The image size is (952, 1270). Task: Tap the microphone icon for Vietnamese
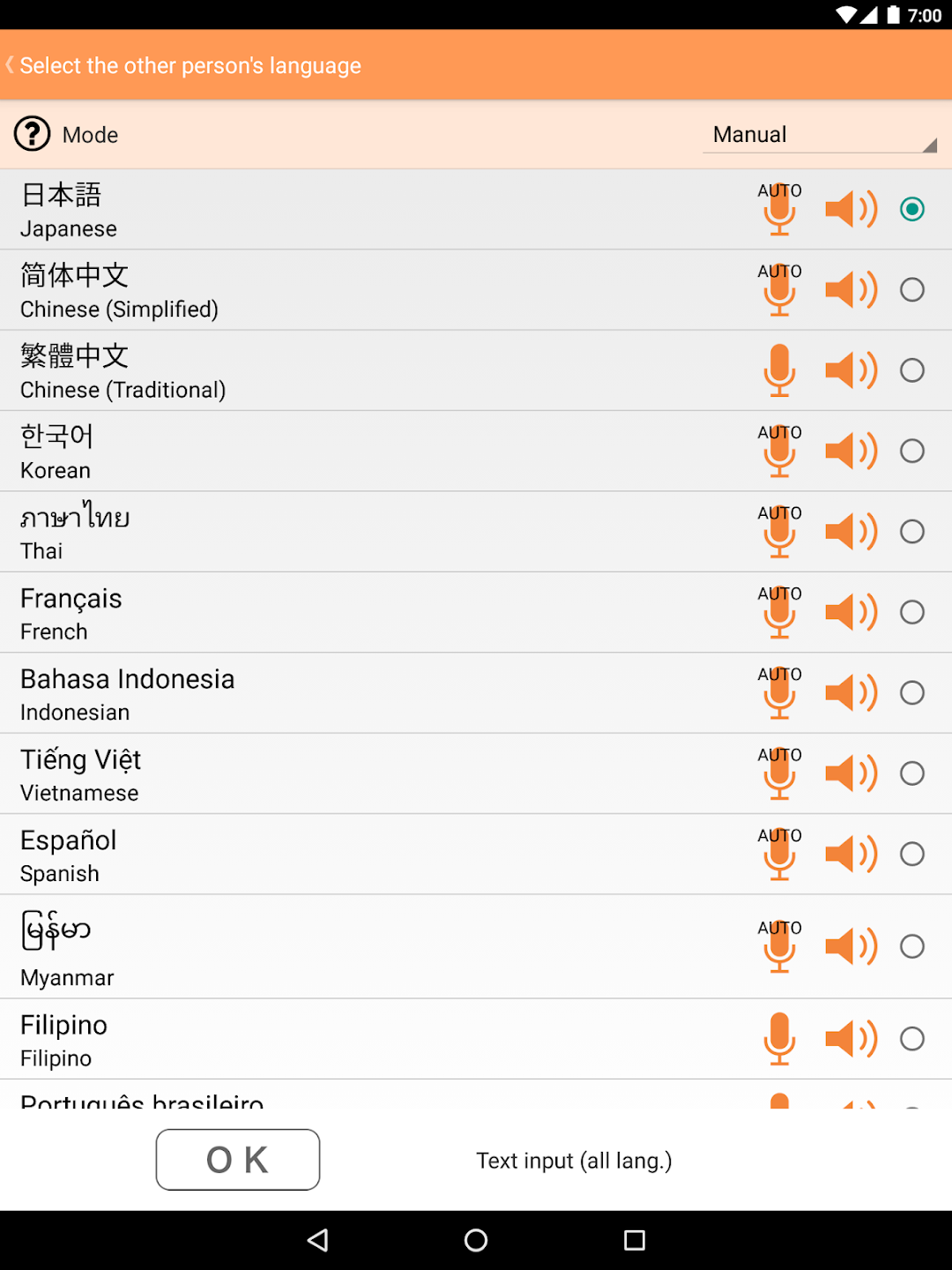pyautogui.click(x=779, y=773)
